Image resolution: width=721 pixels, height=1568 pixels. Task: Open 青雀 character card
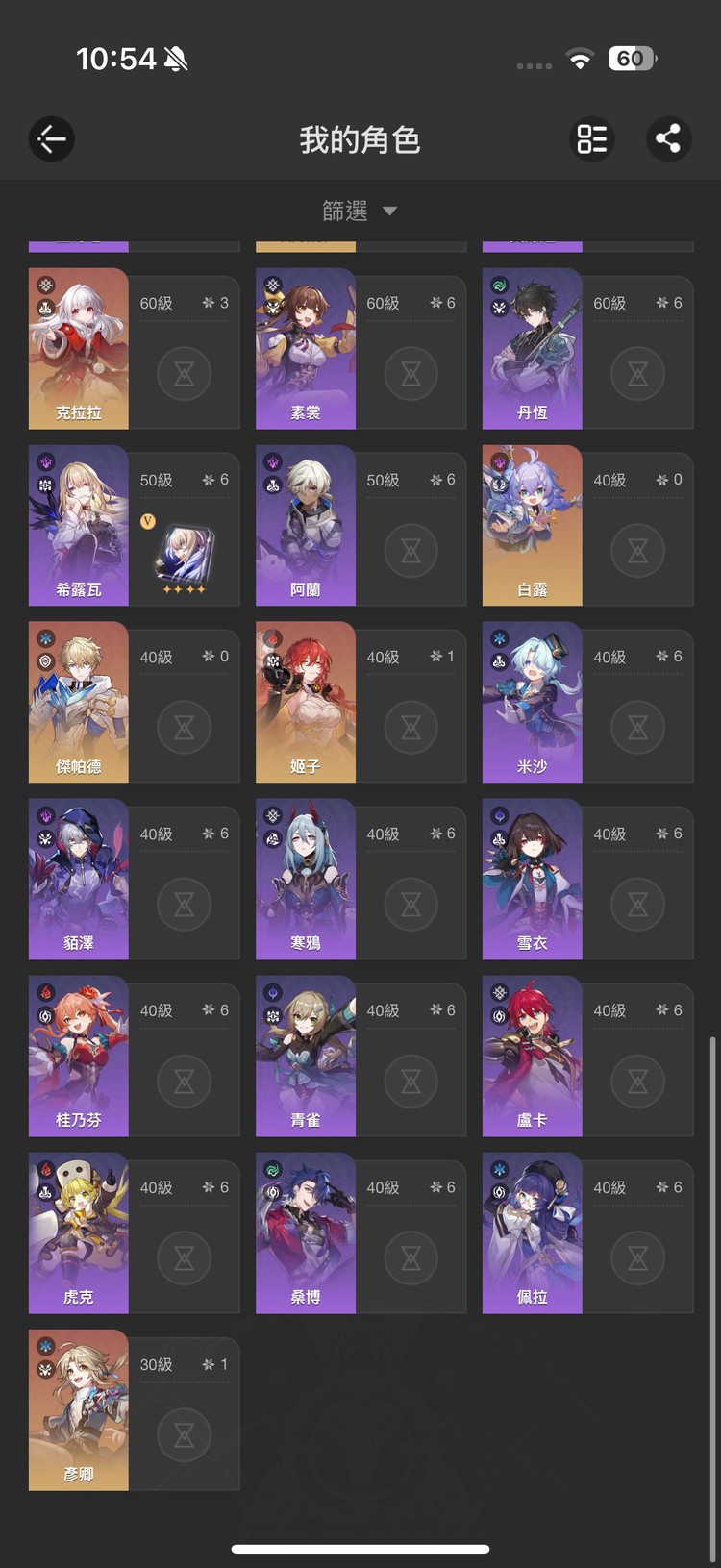coord(306,1056)
